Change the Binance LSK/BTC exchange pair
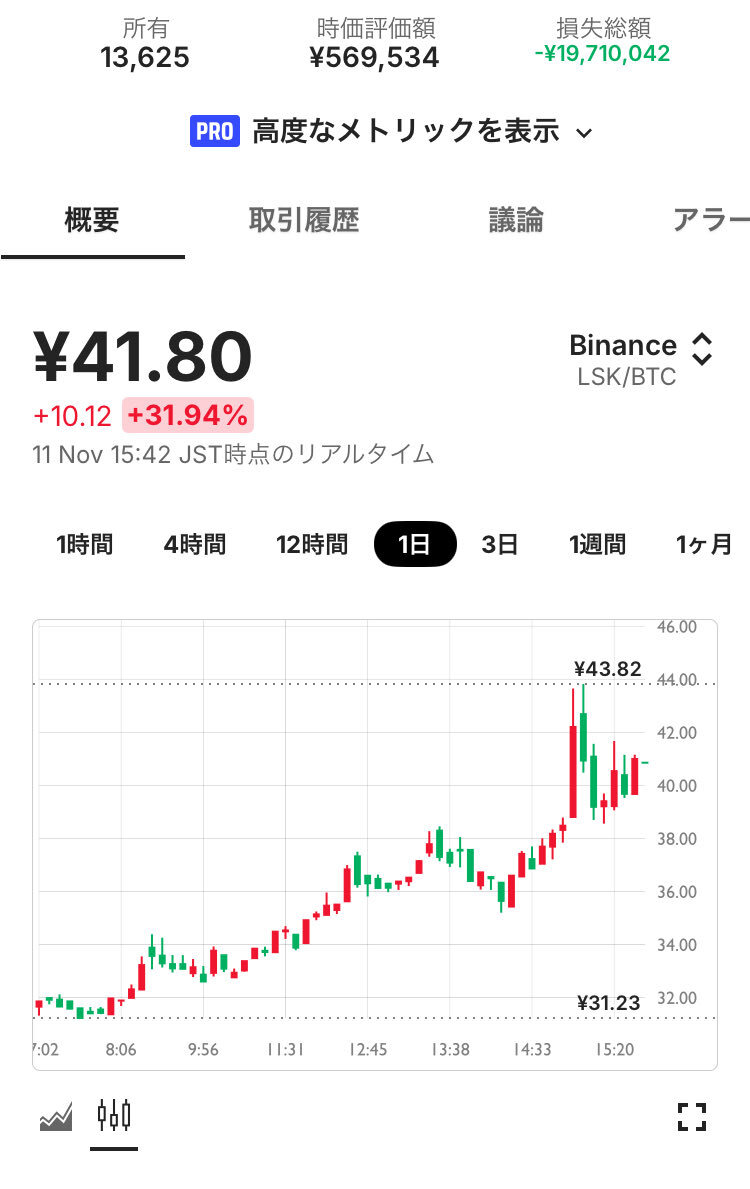Image resolution: width=750 pixels, height=1189 pixels. pyautogui.click(x=640, y=359)
